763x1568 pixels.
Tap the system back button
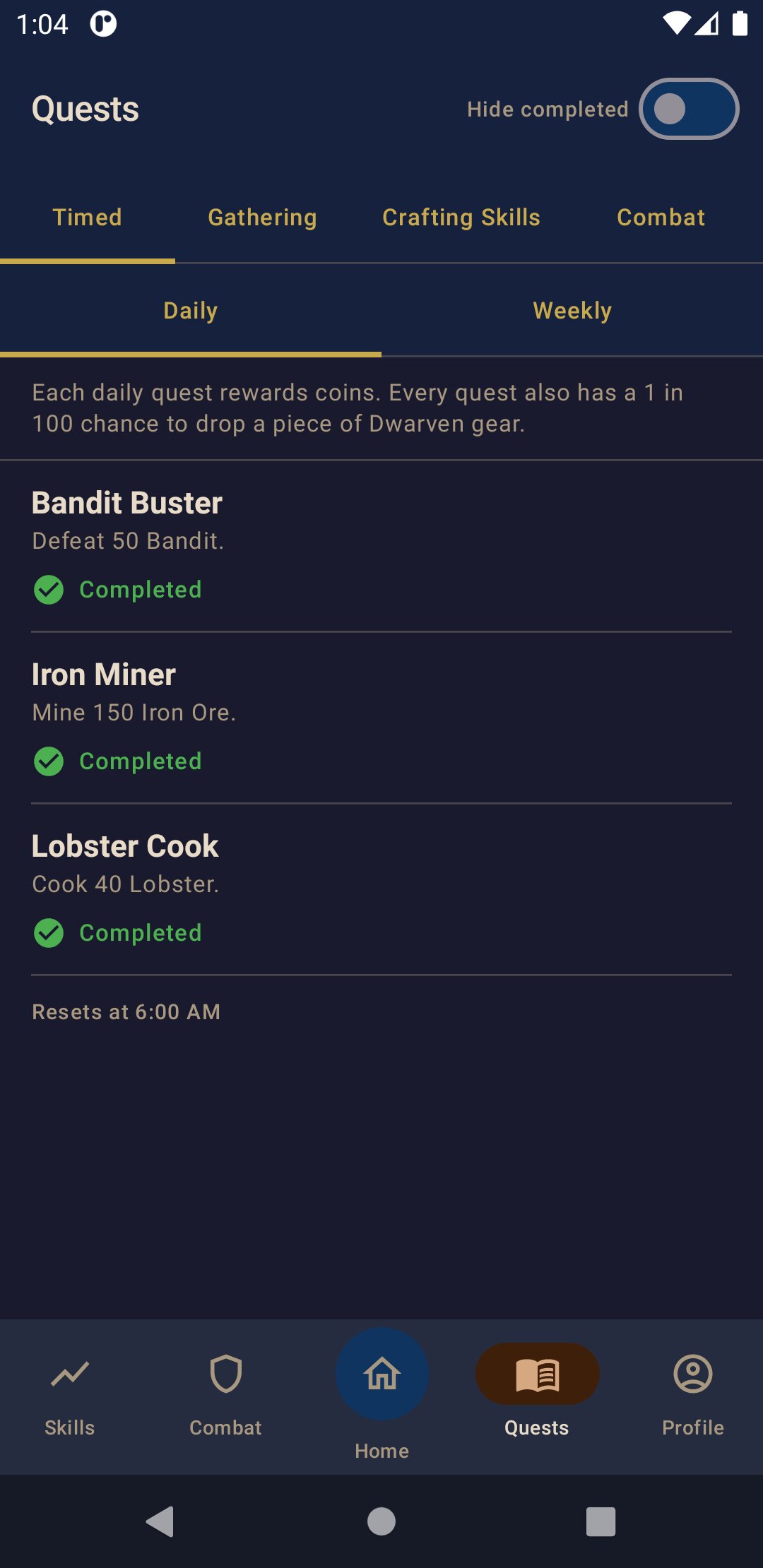coord(160,1521)
